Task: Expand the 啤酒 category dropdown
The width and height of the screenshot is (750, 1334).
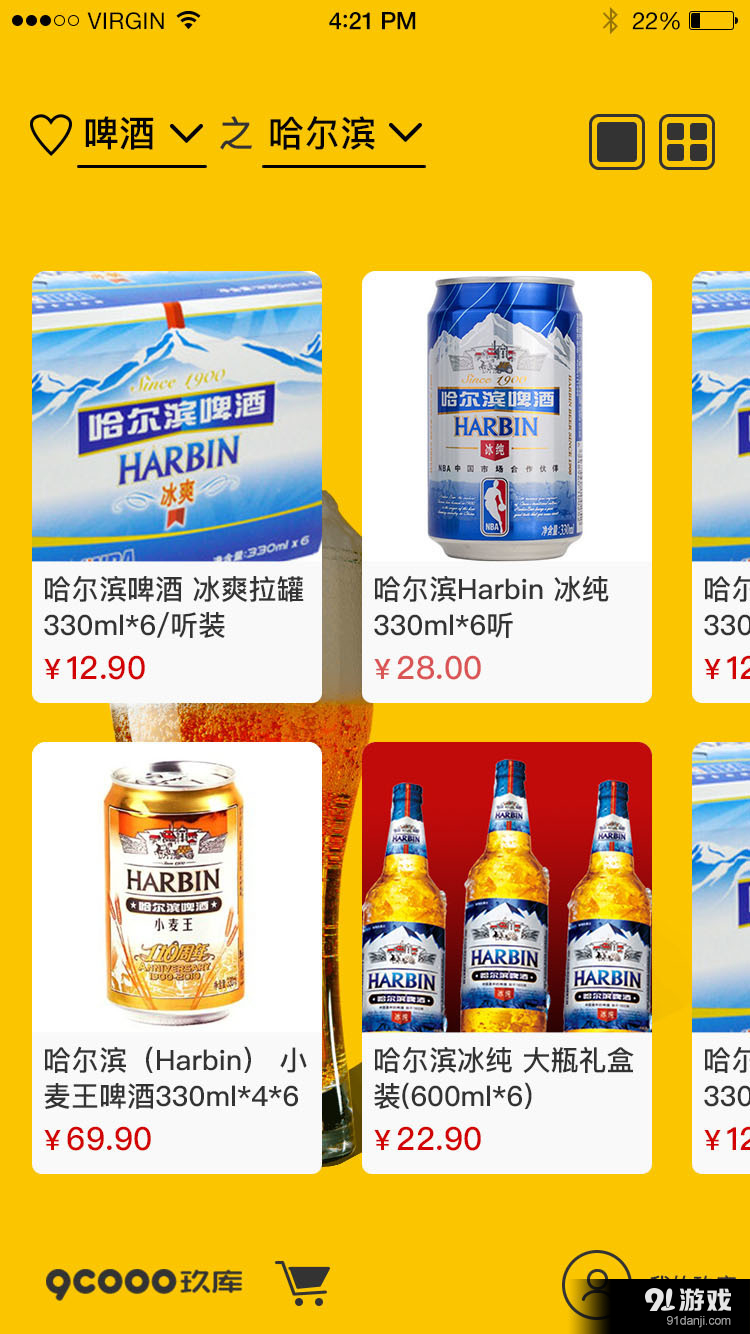Action: click(x=142, y=134)
